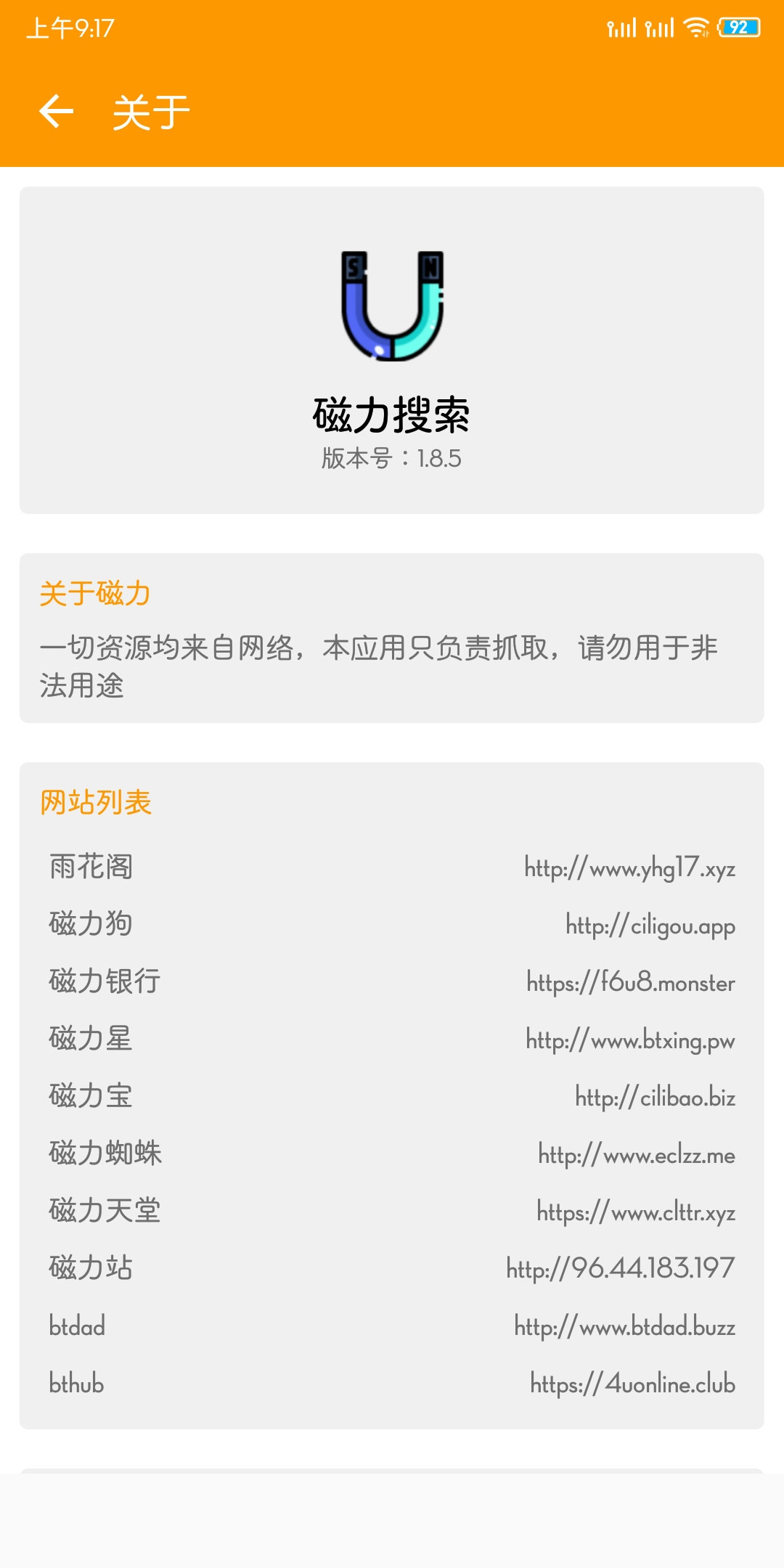Tap the bthub website entry
This screenshot has height=1568, width=784.
pyautogui.click(x=392, y=1384)
